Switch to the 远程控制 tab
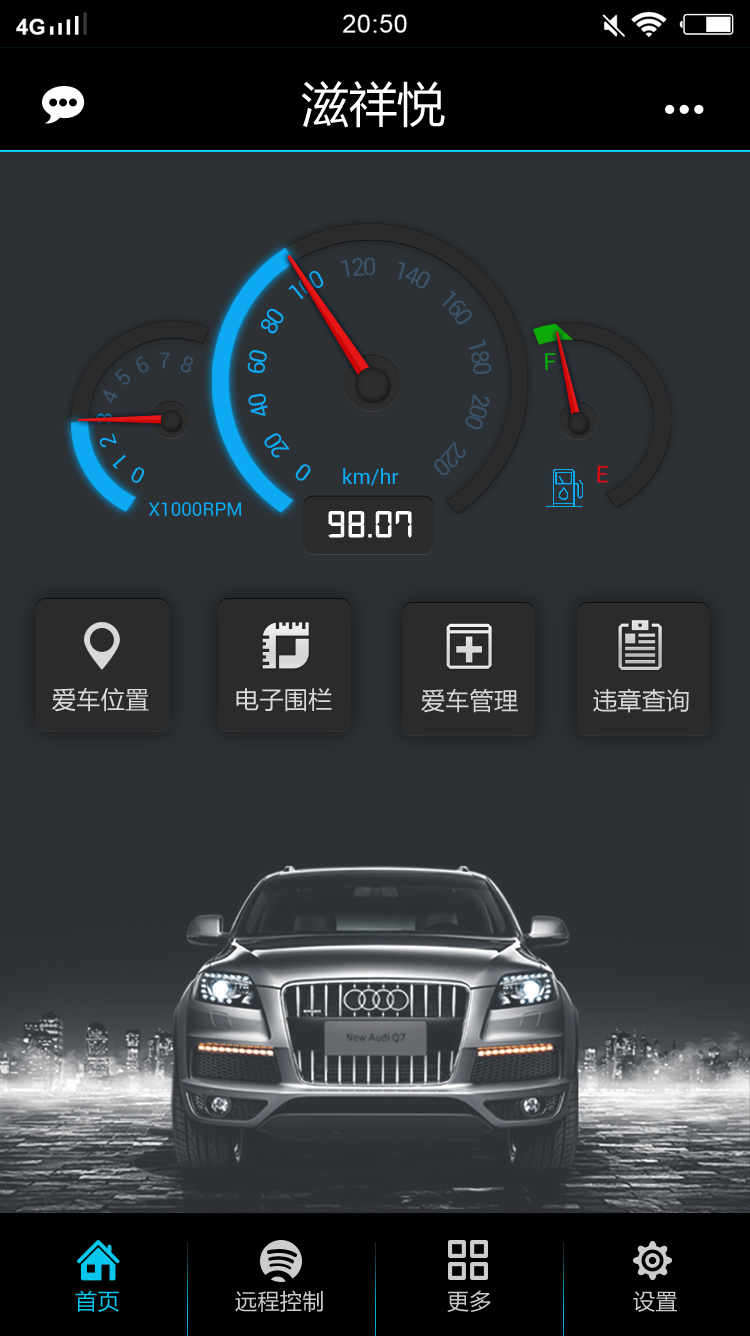Screen dimensions: 750x1336 [280, 1275]
